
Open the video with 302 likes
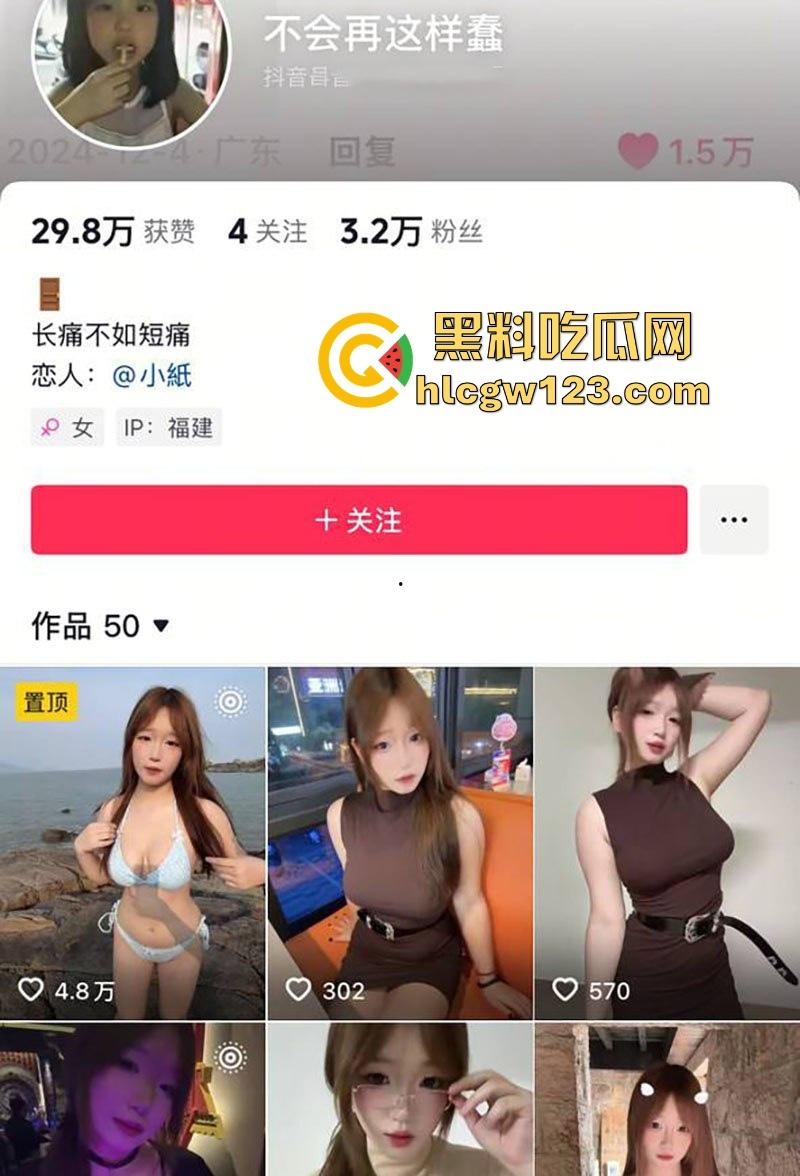pyautogui.click(x=400, y=842)
